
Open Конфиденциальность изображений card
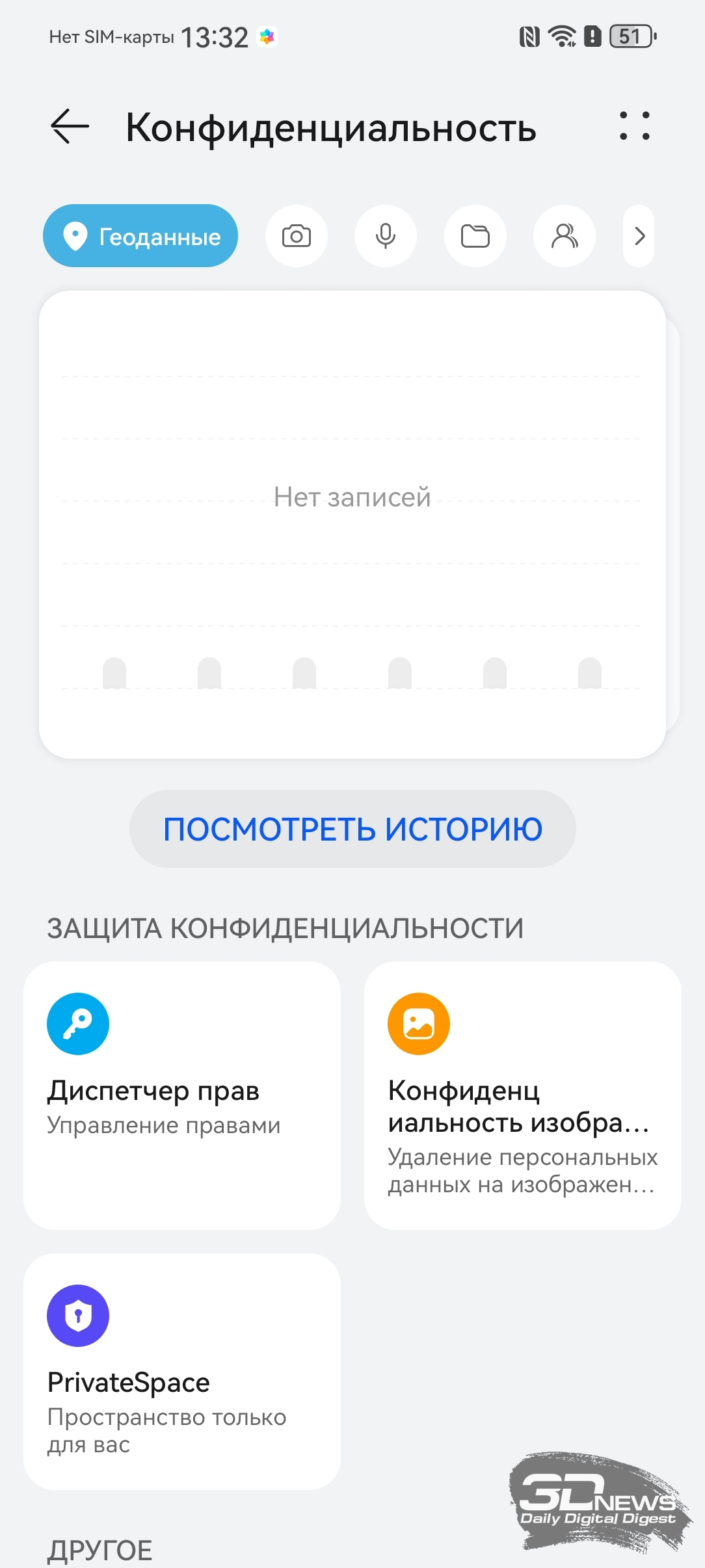[523, 1095]
